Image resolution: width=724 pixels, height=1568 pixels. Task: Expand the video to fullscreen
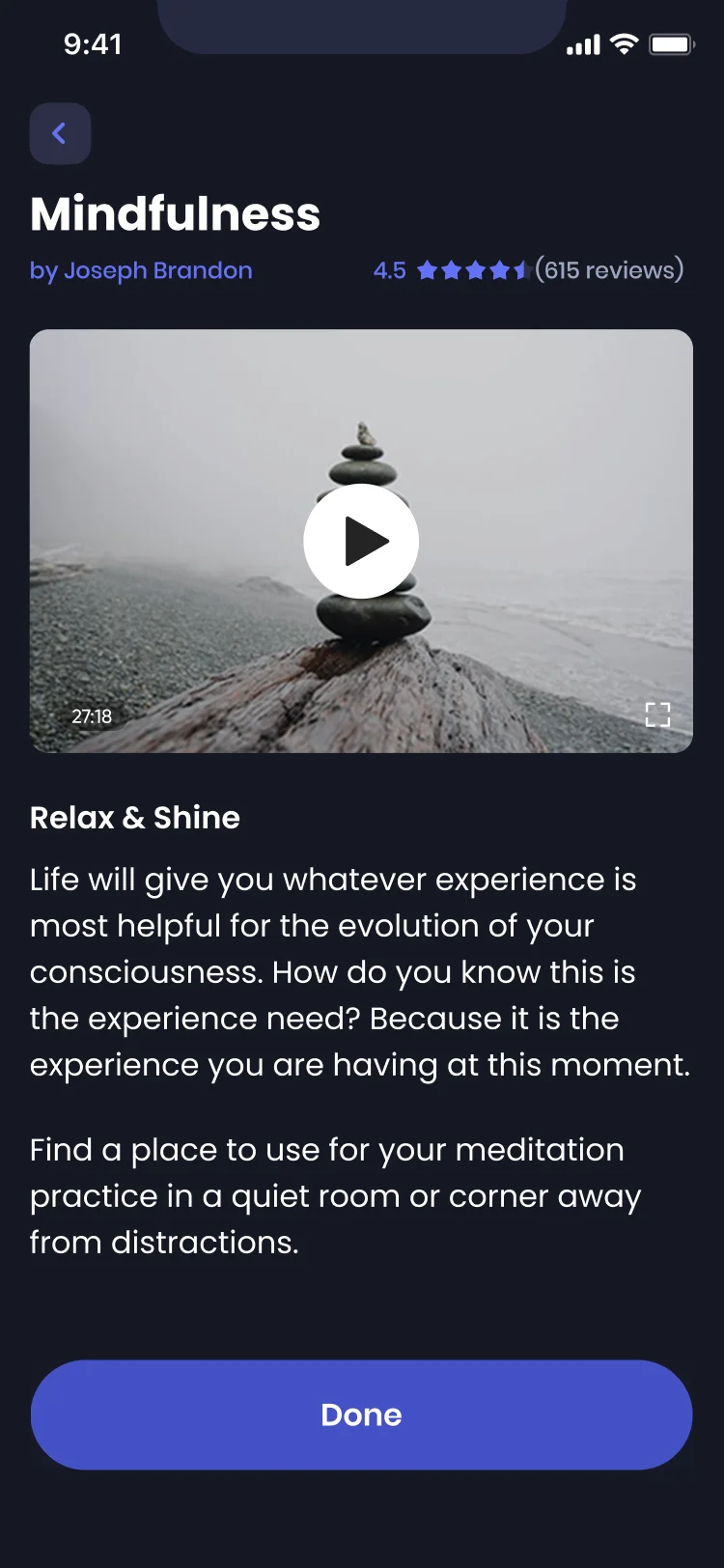pos(657,714)
